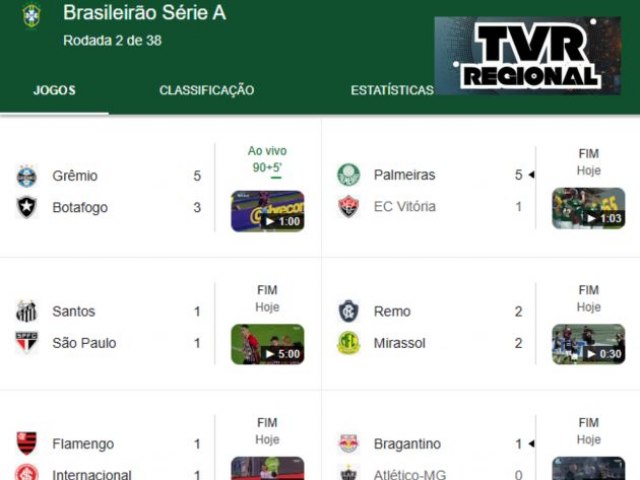640x480 pixels.
Task: Play the Palmeiras vs EC Vitória highlight video
Action: (x=588, y=209)
